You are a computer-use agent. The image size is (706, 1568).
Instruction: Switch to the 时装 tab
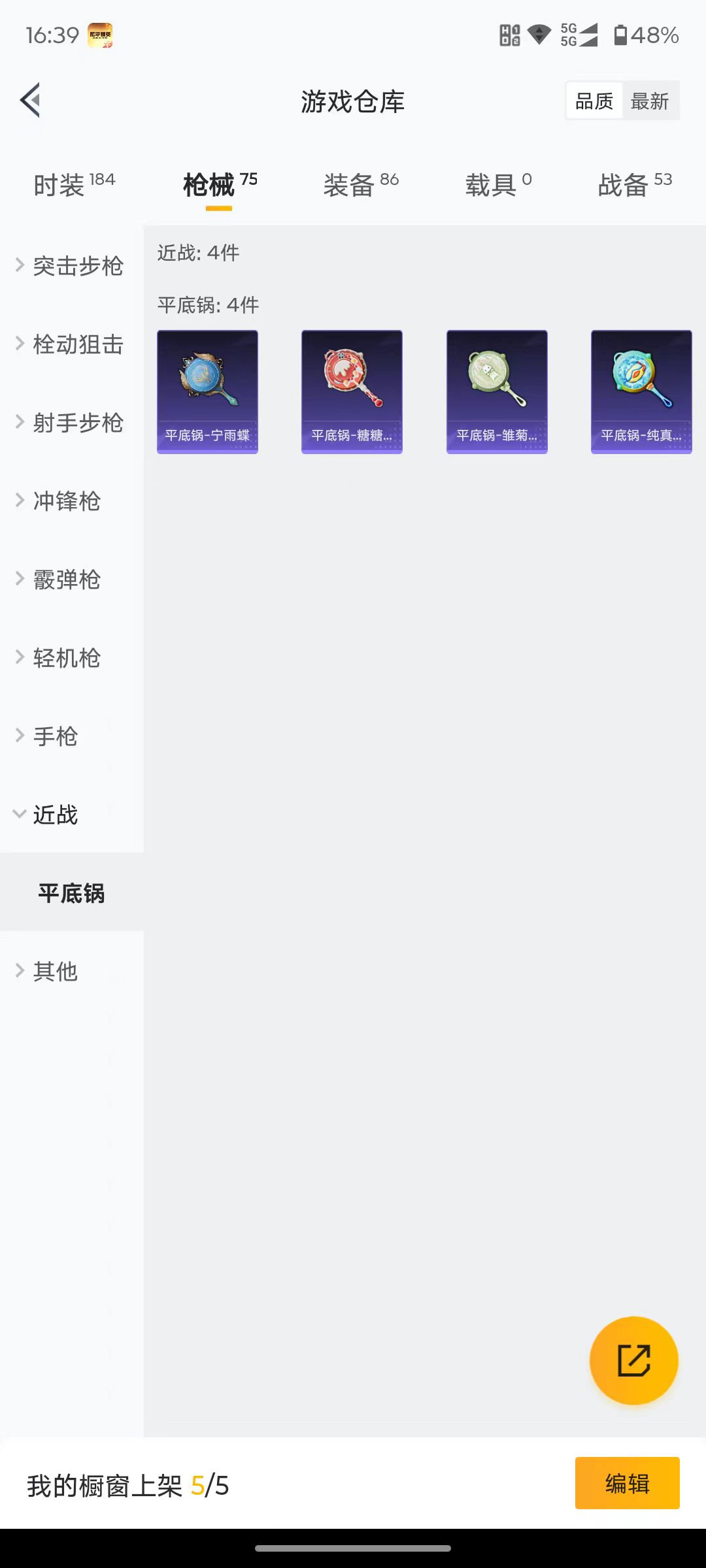[x=74, y=184]
